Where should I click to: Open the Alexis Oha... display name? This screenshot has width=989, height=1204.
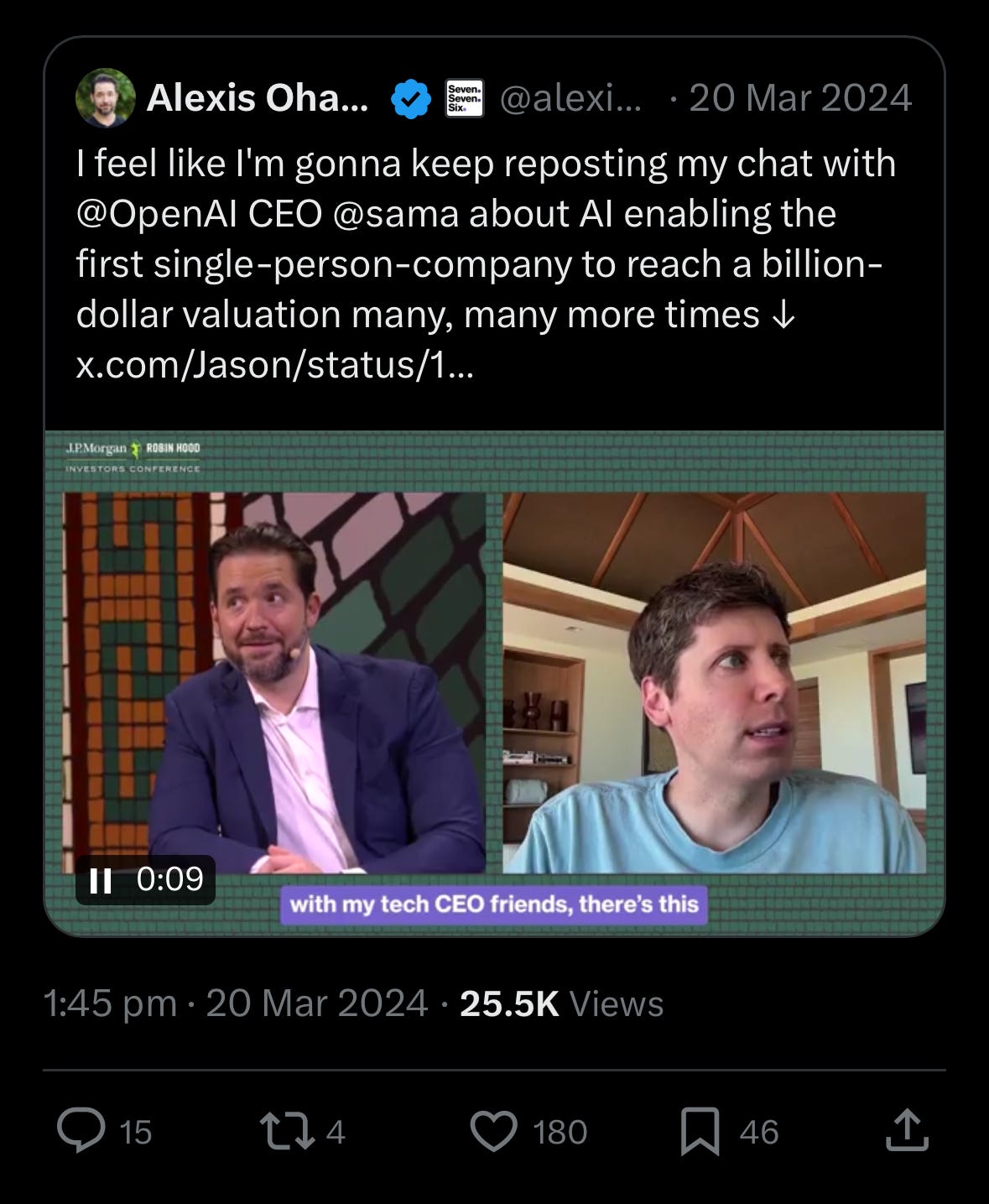257,99
